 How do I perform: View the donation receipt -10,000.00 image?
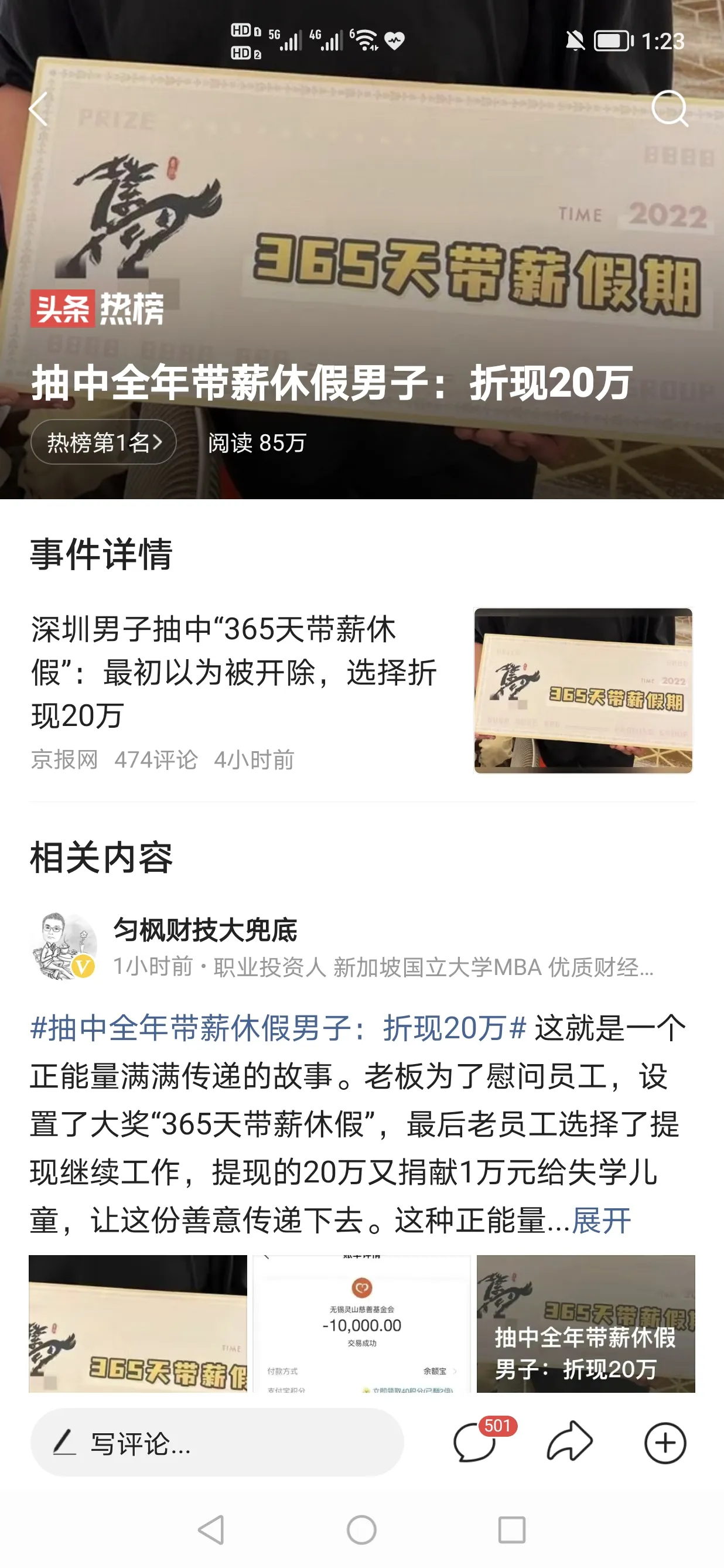(361, 1323)
